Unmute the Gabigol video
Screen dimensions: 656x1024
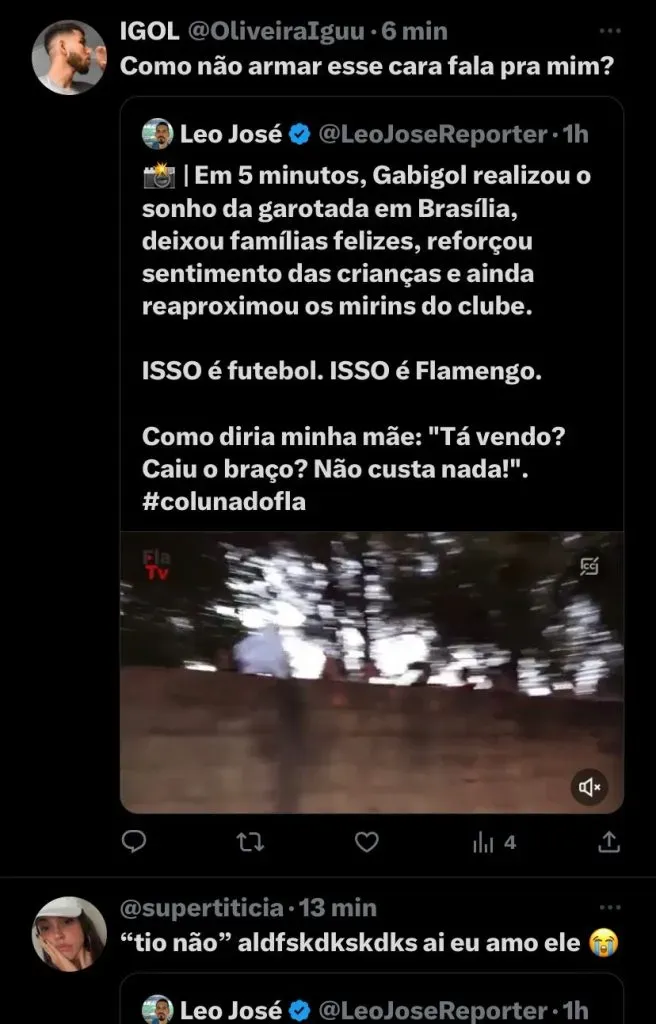coord(589,787)
